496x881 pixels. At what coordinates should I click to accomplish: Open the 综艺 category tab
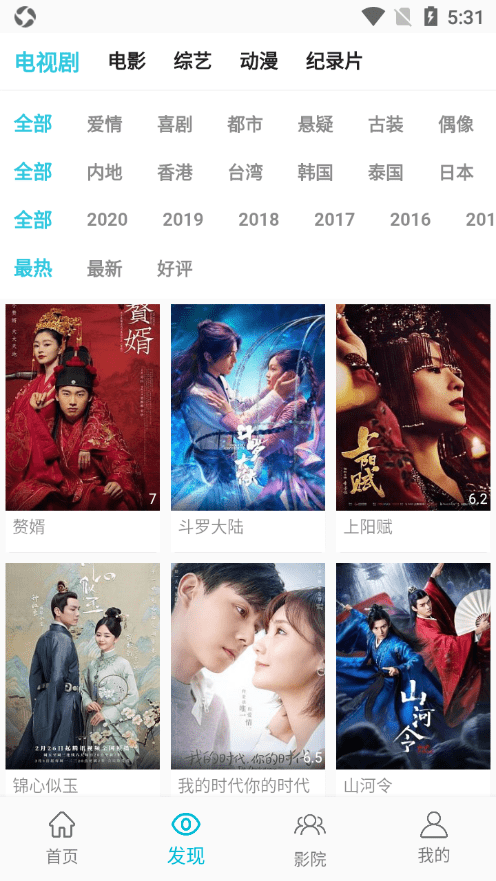point(193,61)
